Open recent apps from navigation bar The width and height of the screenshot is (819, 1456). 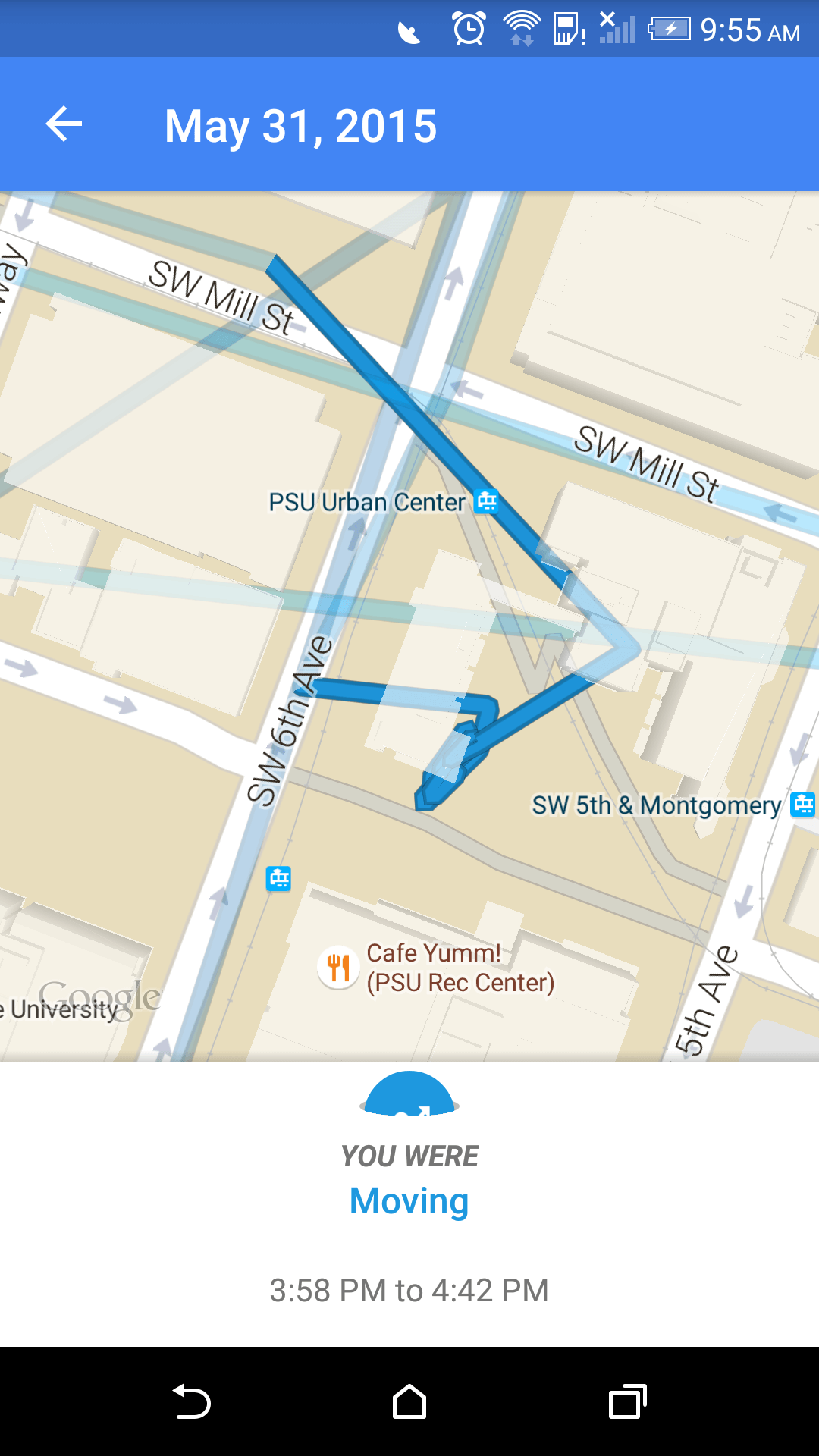(627, 1401)
